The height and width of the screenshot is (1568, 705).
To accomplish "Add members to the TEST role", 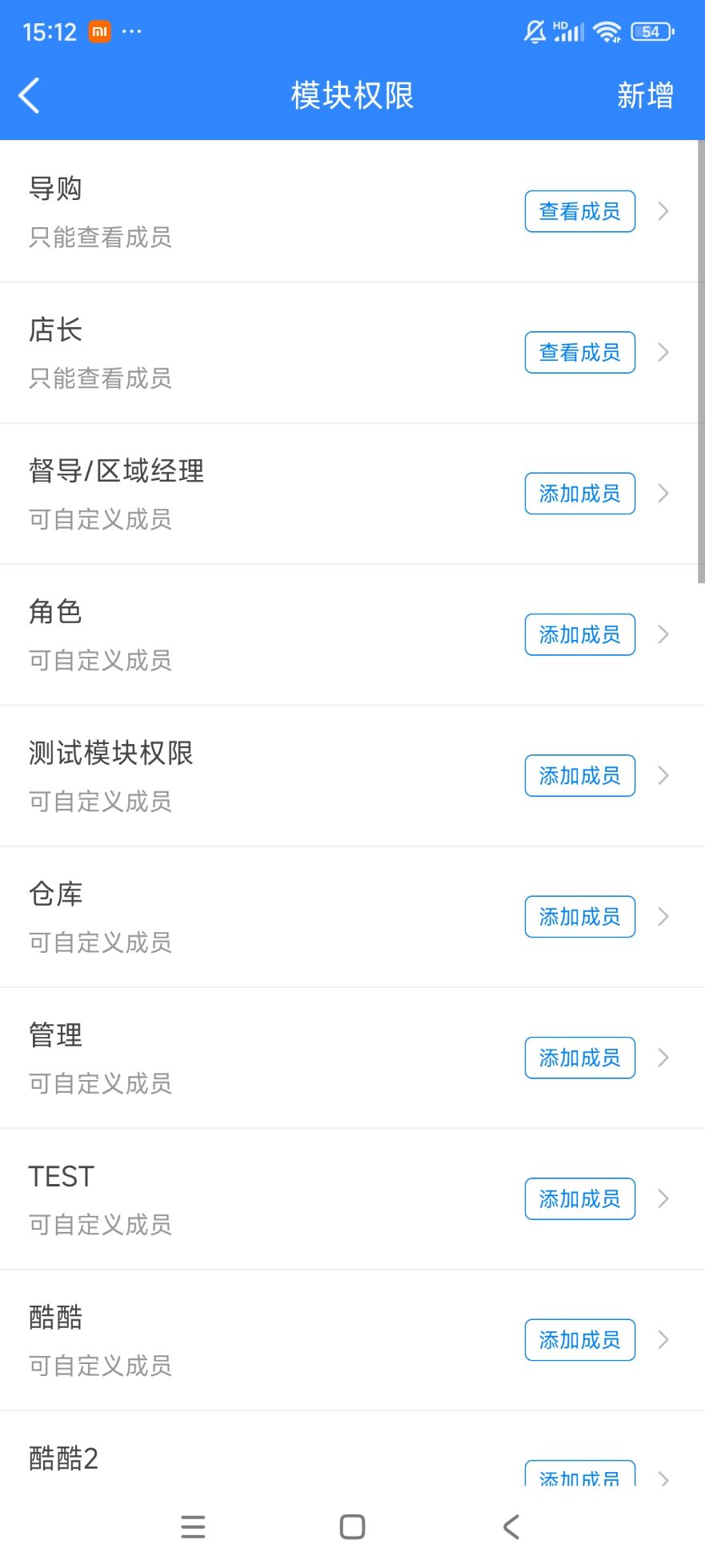I will [x=579, y=1199].
